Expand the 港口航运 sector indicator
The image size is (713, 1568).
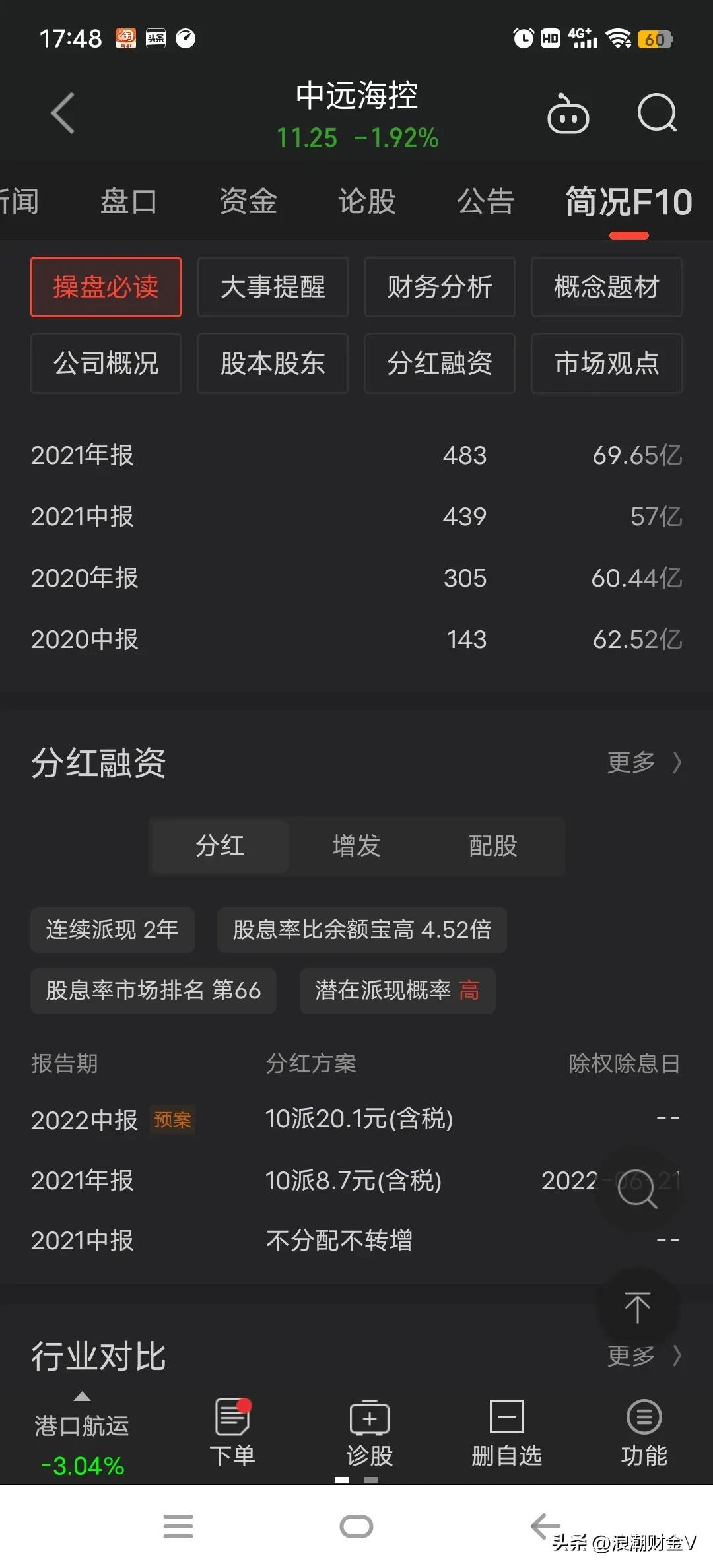(x=81, y=1425)
